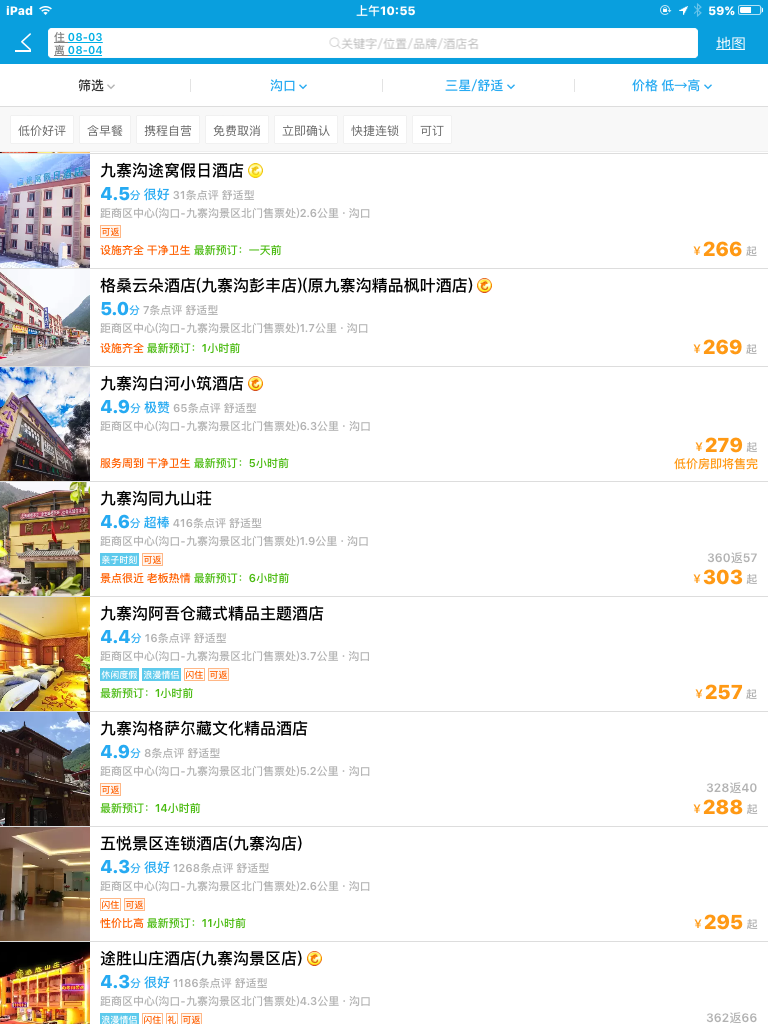Image resolution: width=768 pixels, height=1024 pixels.
Task: Go back using the top-left arrow
Action: (25, 43)
